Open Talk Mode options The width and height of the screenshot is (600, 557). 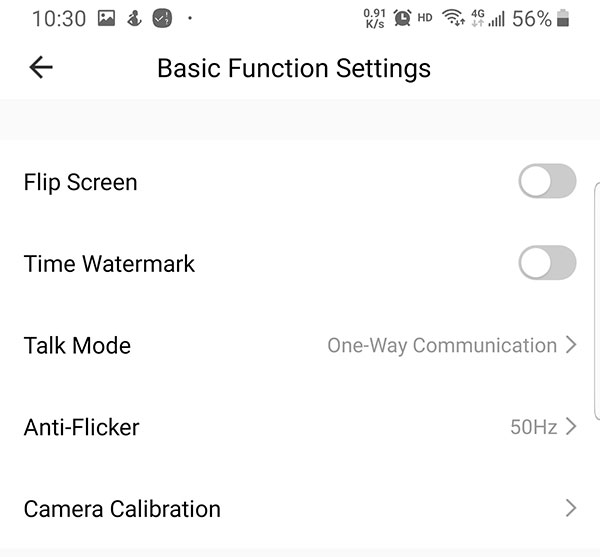tap(300, 346)
